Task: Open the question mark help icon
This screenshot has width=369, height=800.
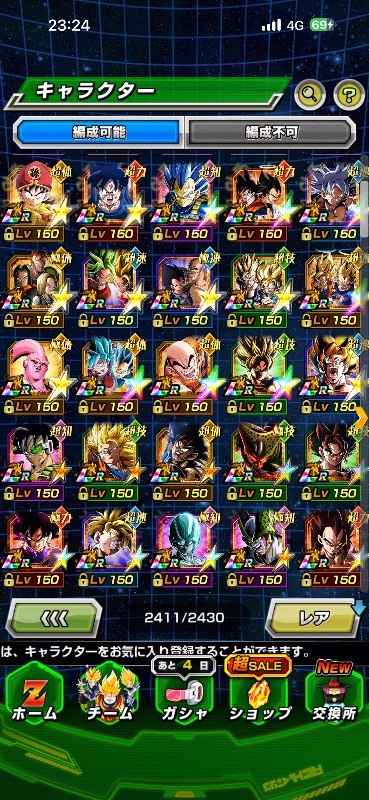Action: coord(349,93)
